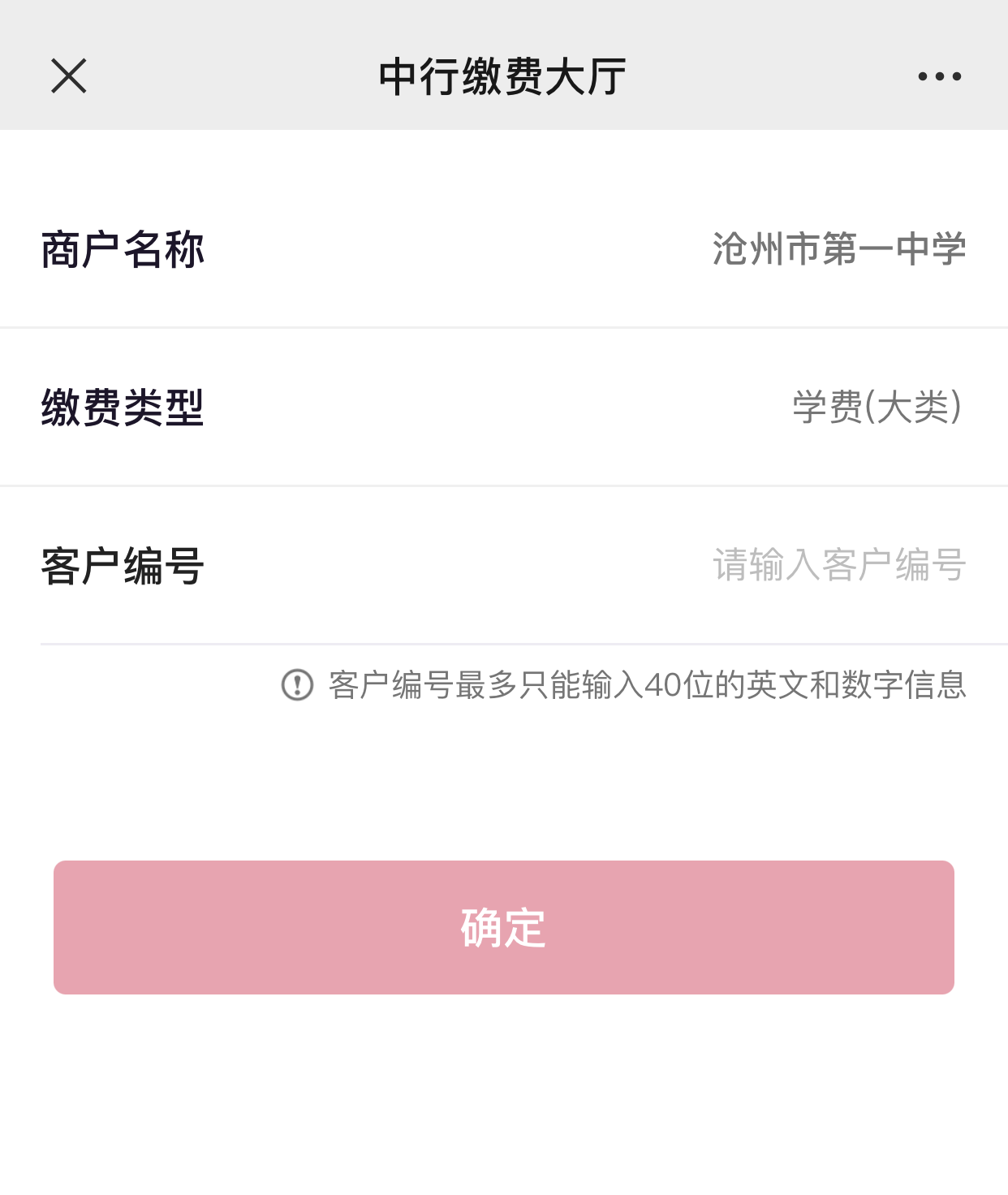Confirm with the 确定 button

click(x=503, y=927)
